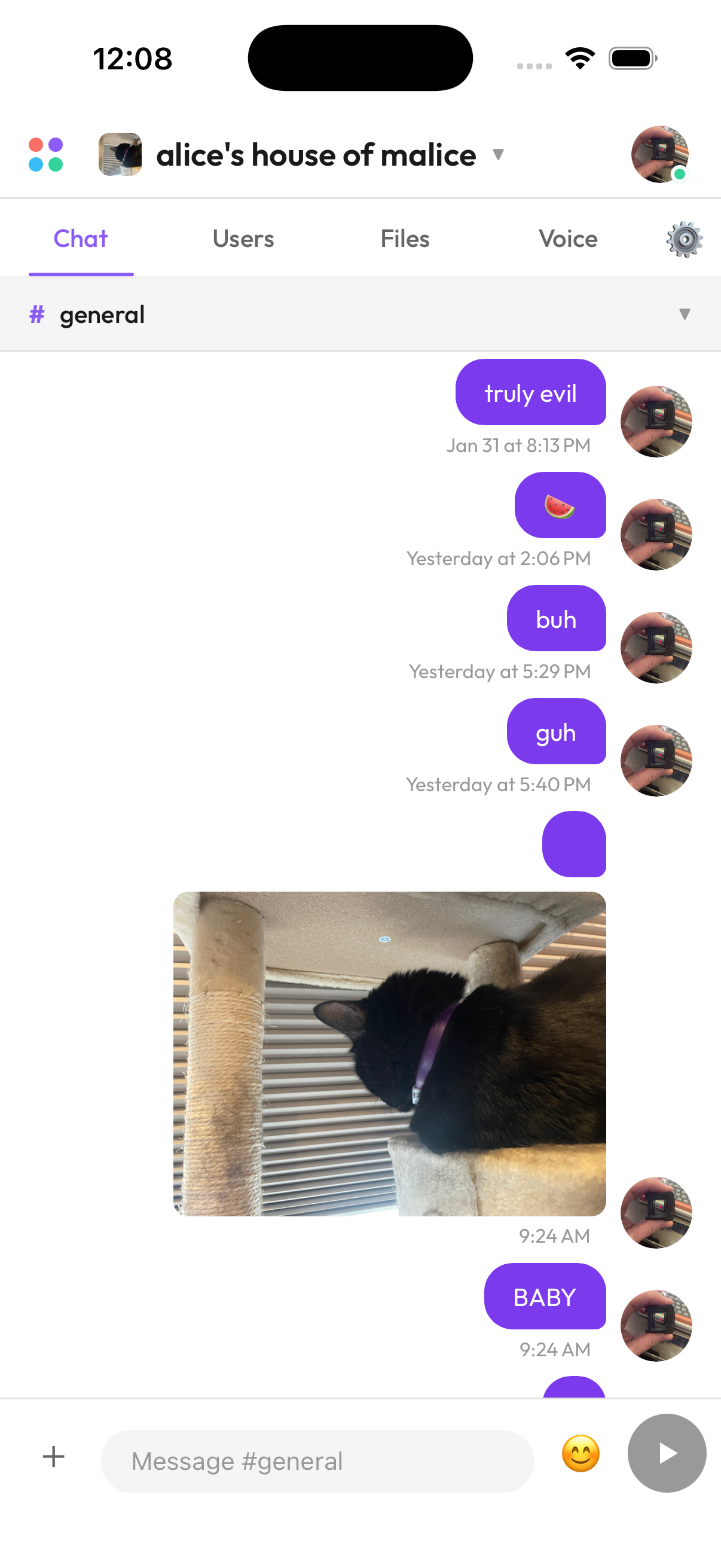Viewport: 721px width, 1568px height.
Task: Focus the Message #general text field
Action: point(316,1460)
